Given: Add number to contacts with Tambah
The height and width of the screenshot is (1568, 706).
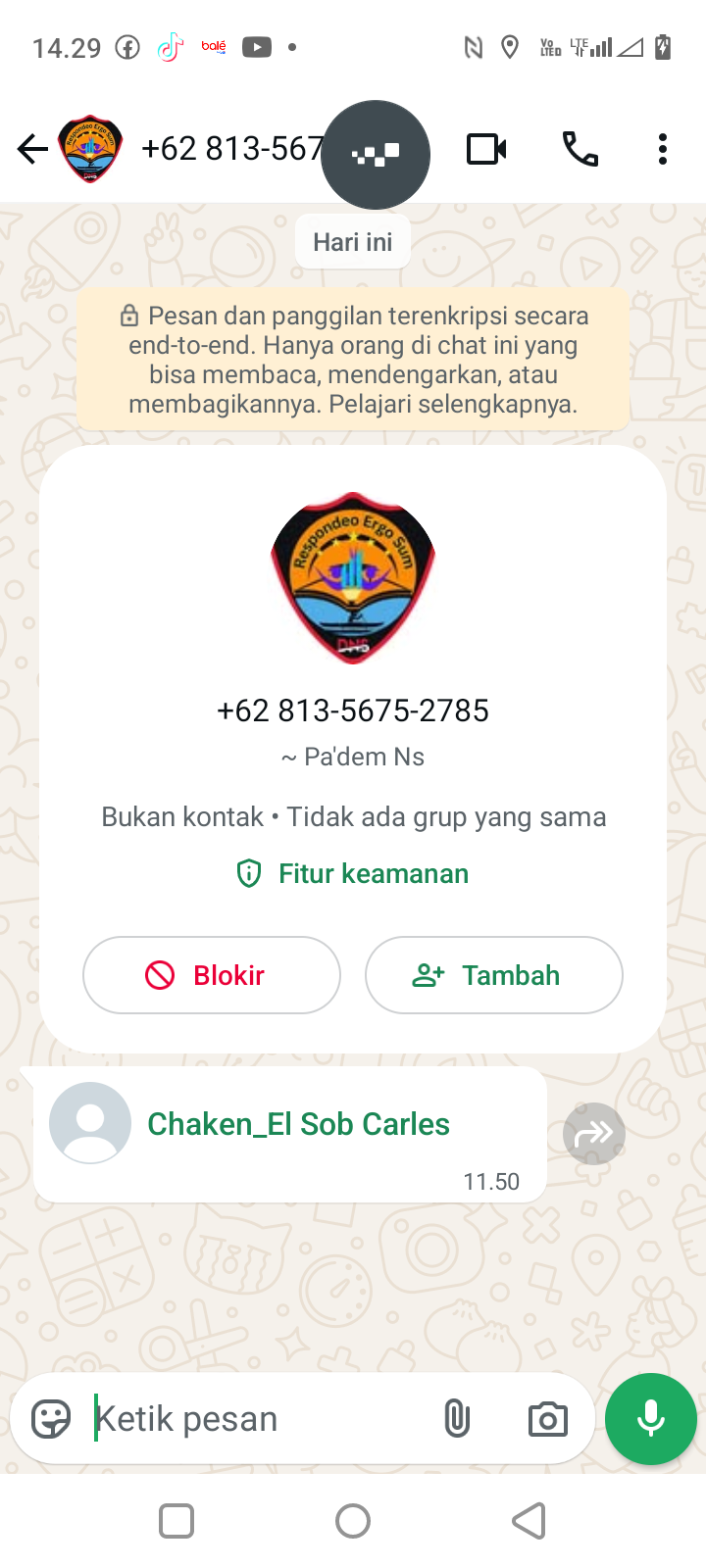Looking at the screenshot, I should (x=493, y=975).
